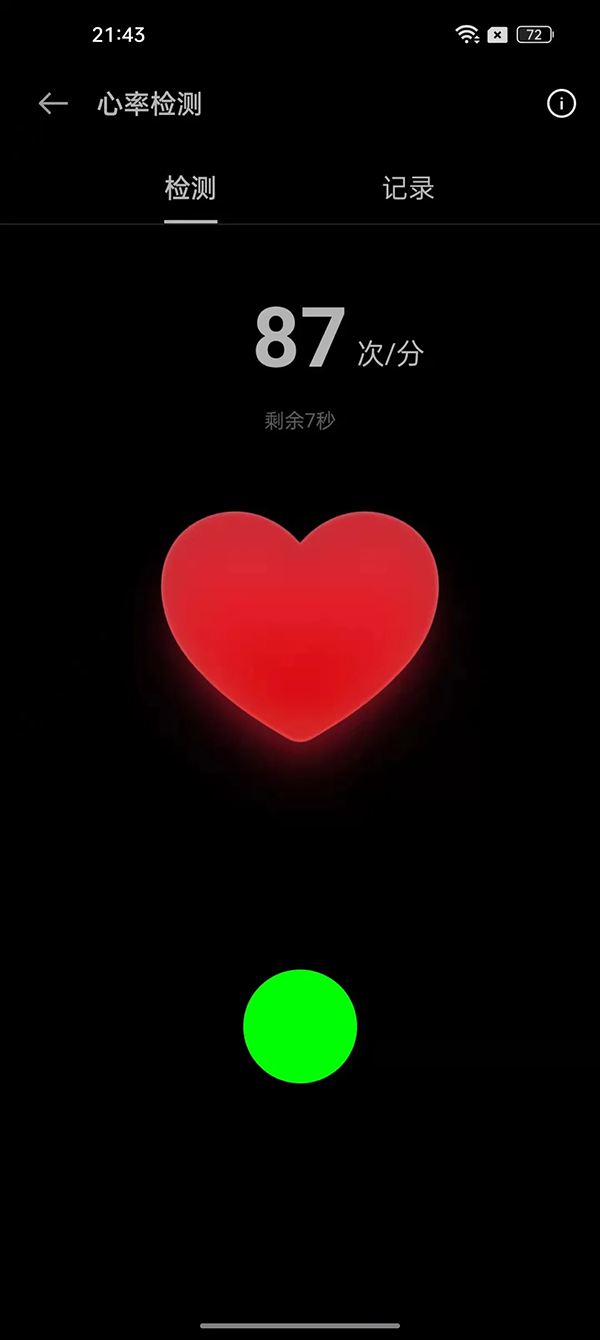Switch to the 记录 tab
Image resolution: width=600 pixels, height=1340 pixels.
click(x=408, y=188)
